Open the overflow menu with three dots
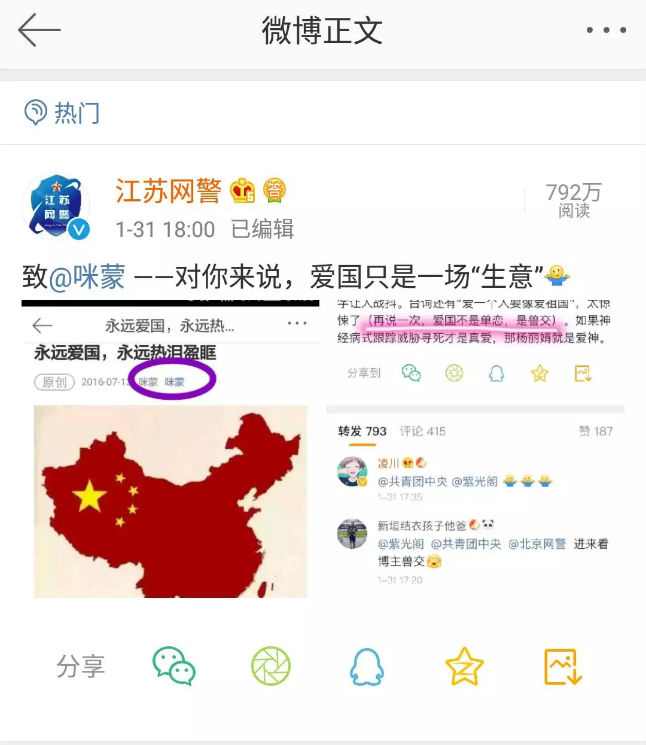This screenshot has width=646, height=745. coord(606,31)
